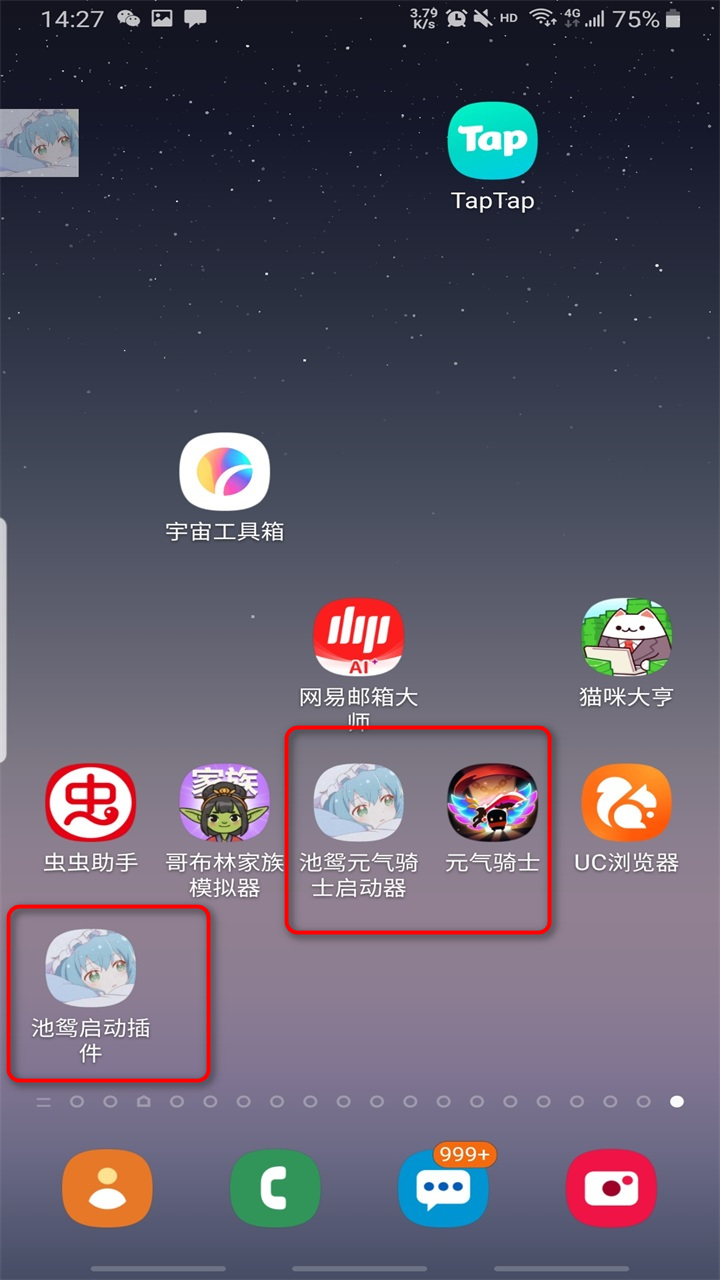Launch the 元气骑士 game
The image size is (720, 1280).
coord(492,803)
